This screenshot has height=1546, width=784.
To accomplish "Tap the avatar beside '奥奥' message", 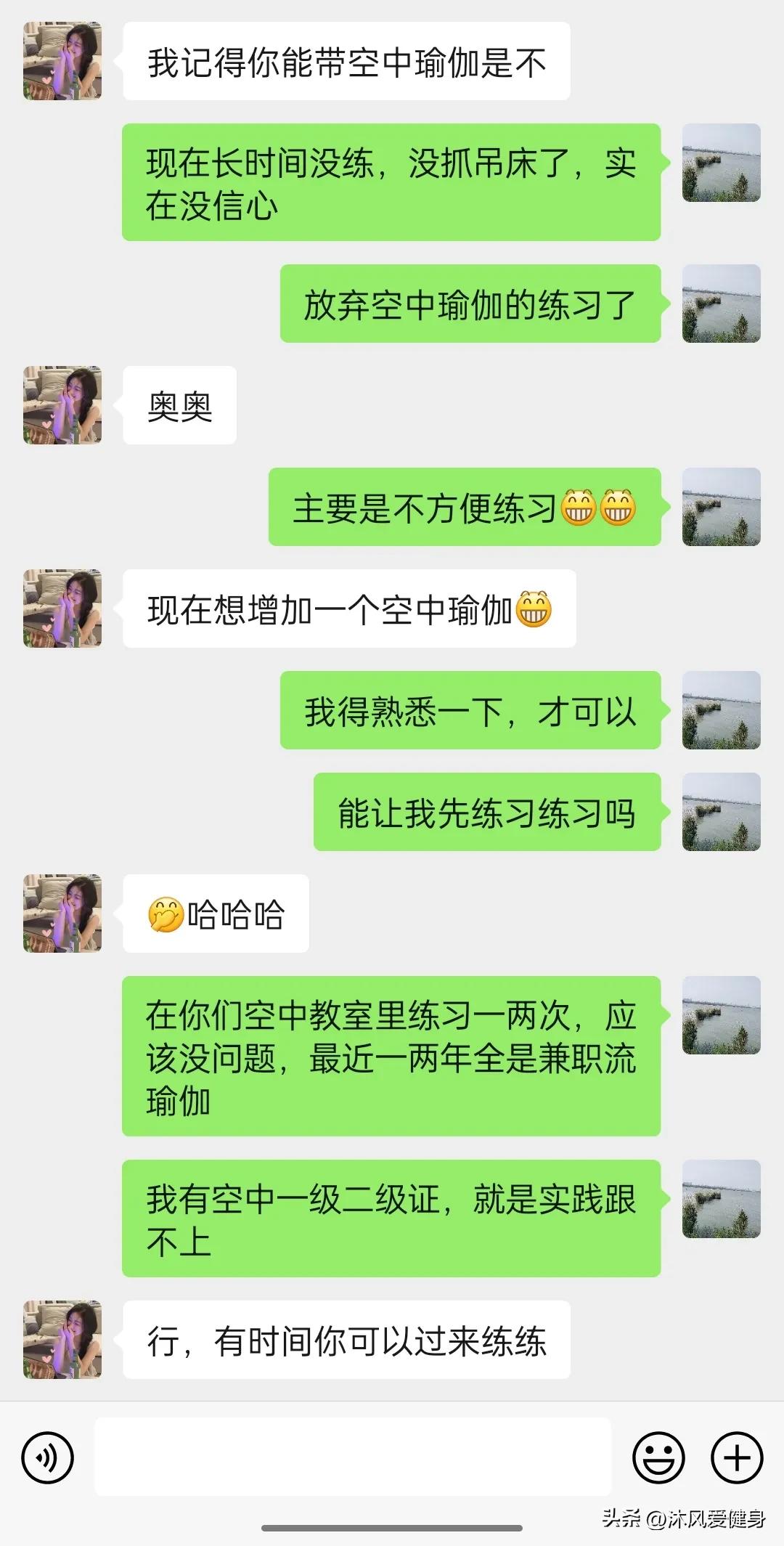I will [x=62, y=403].
